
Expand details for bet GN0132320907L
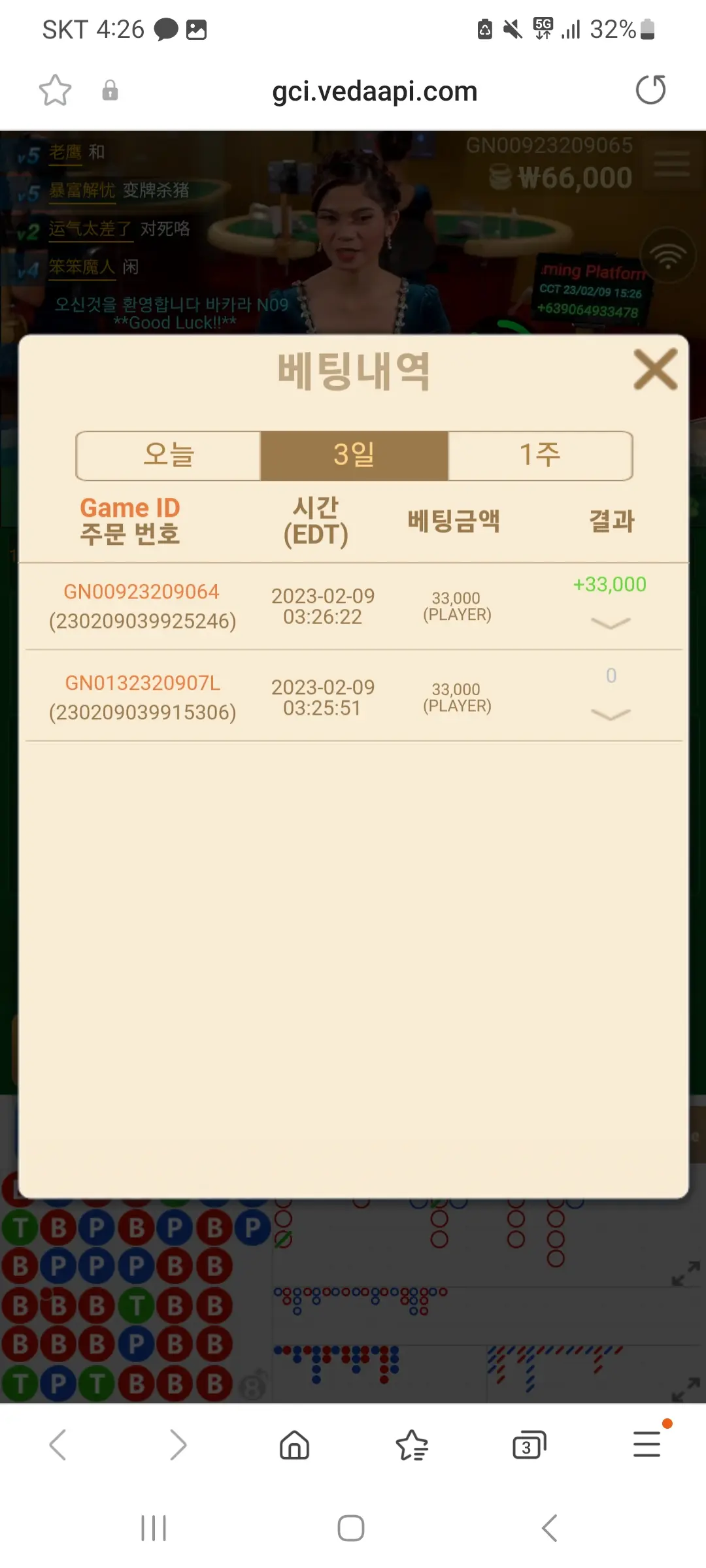click(611, 714)
